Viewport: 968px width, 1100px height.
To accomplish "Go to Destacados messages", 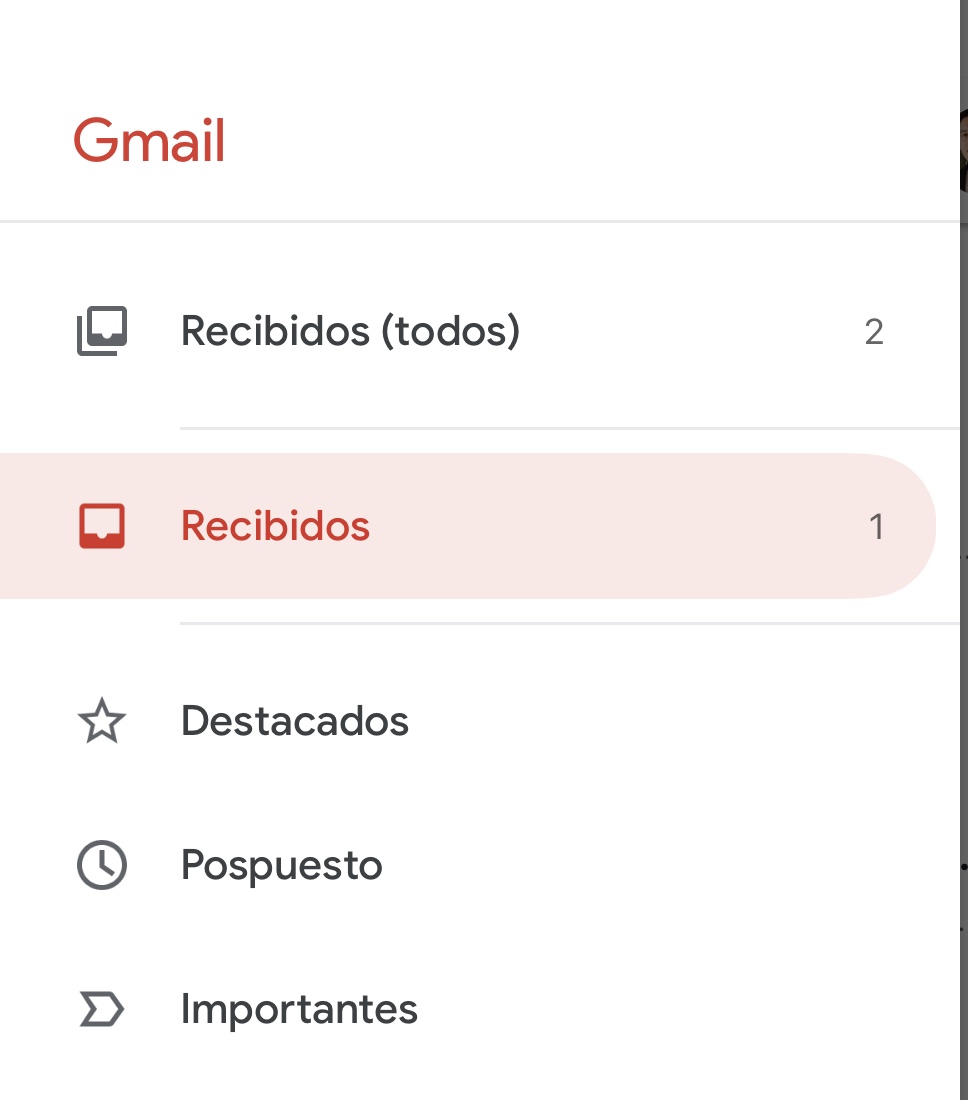I will pos(294,721).
